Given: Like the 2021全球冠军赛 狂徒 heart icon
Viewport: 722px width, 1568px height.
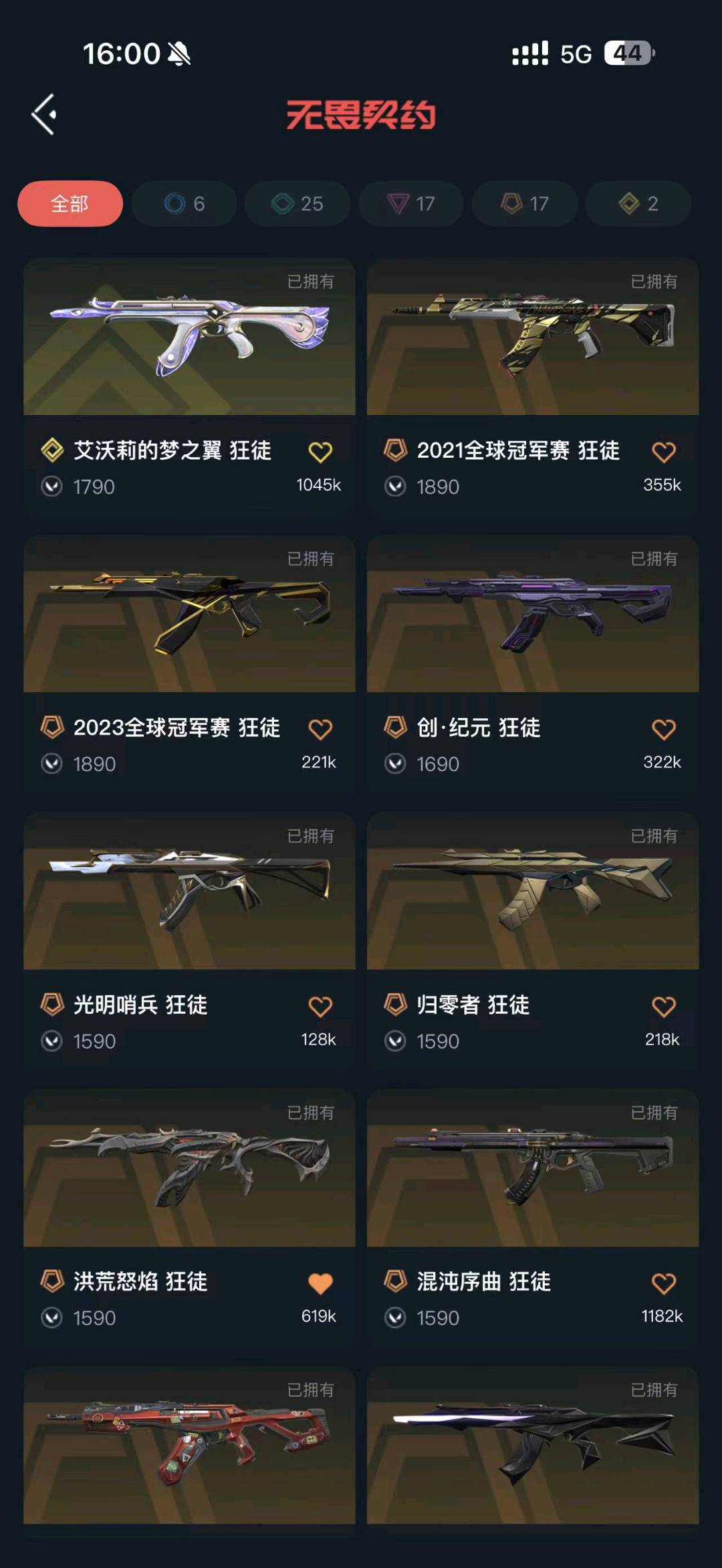Looking at the screenshot, I should click(x=664, y=452).
